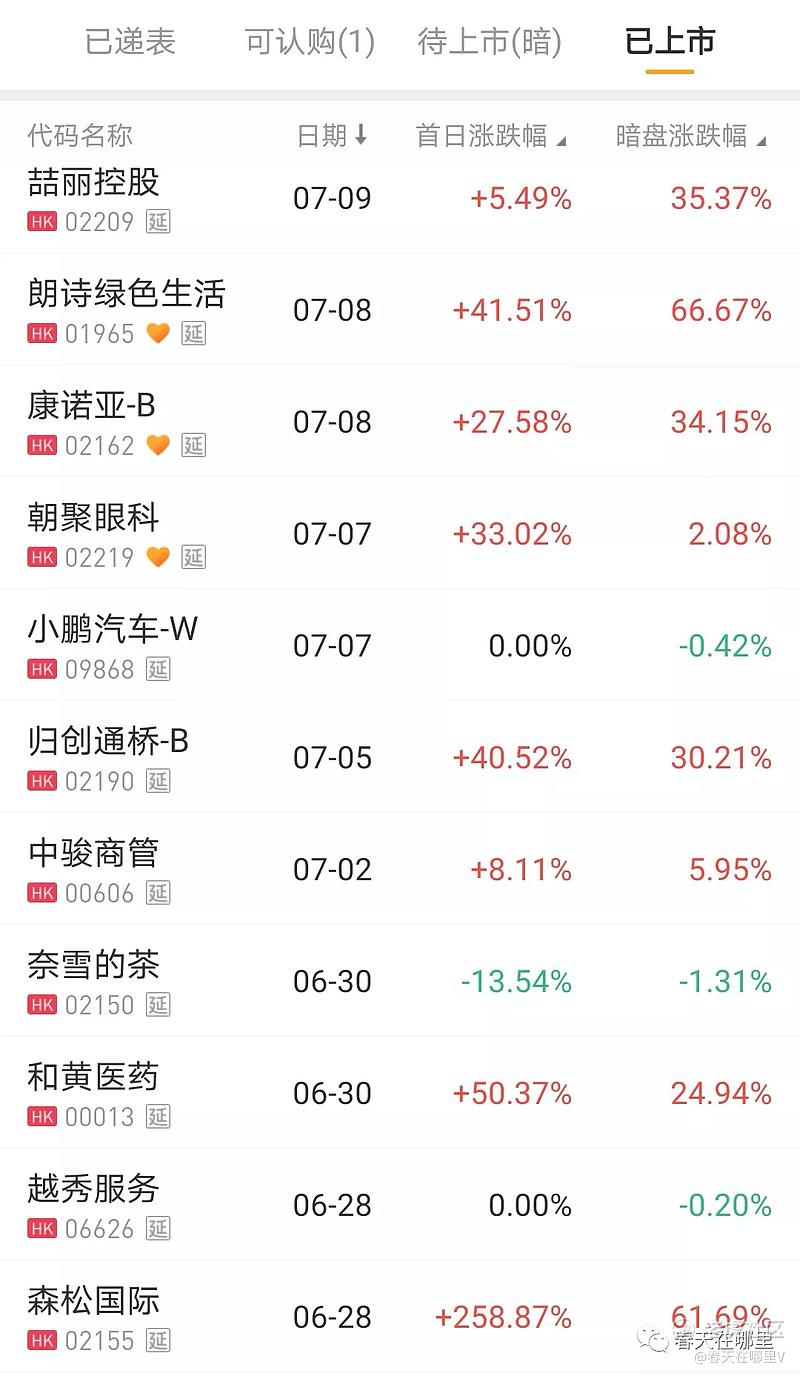The height and width of the screenshot is (1376, 800).
Task: Sort list by 日期 column
Action: 333,136
